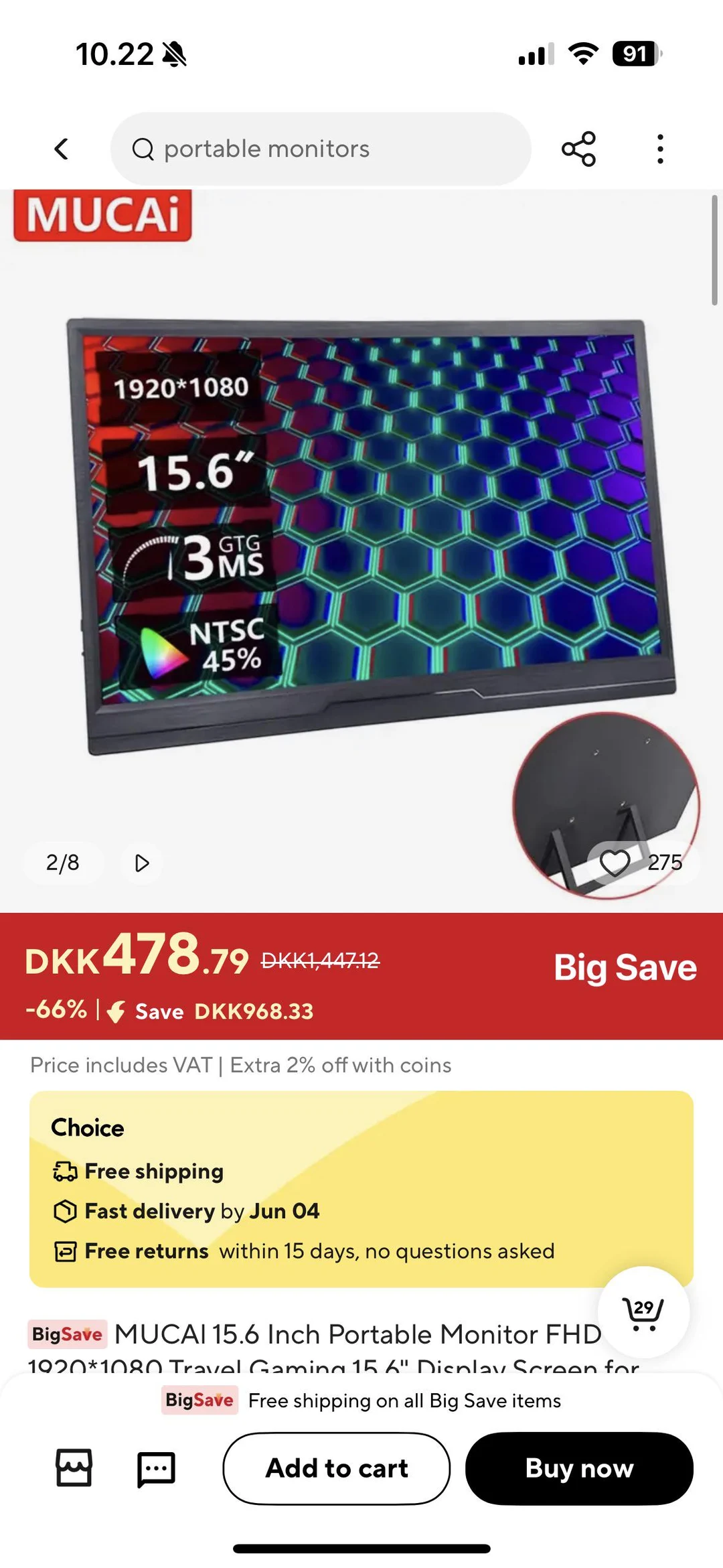The image size is (723, 1568).
Task: View Choice shipping and returns details
Action: (360, 1189)
